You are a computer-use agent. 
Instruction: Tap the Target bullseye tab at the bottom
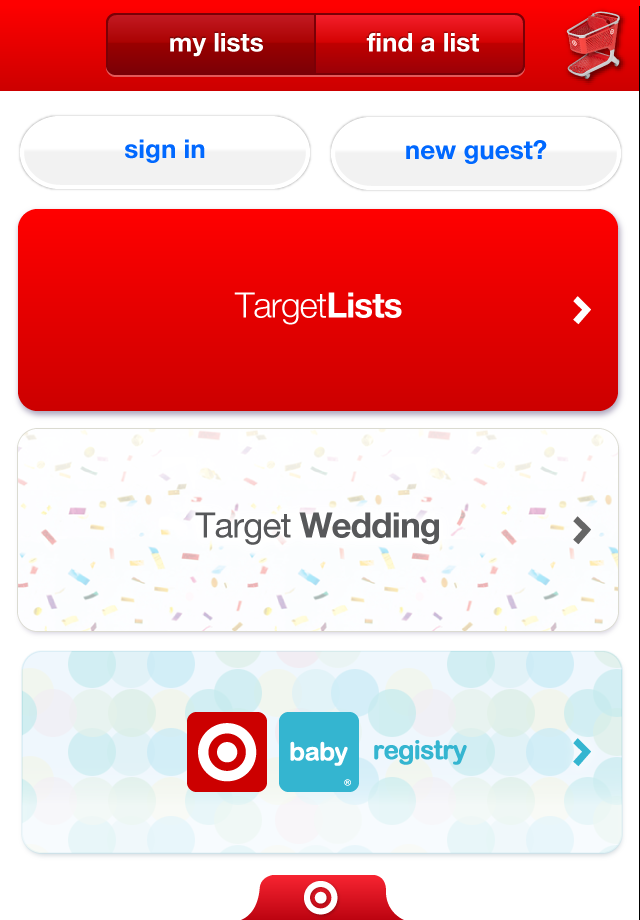tap(321, 897)
